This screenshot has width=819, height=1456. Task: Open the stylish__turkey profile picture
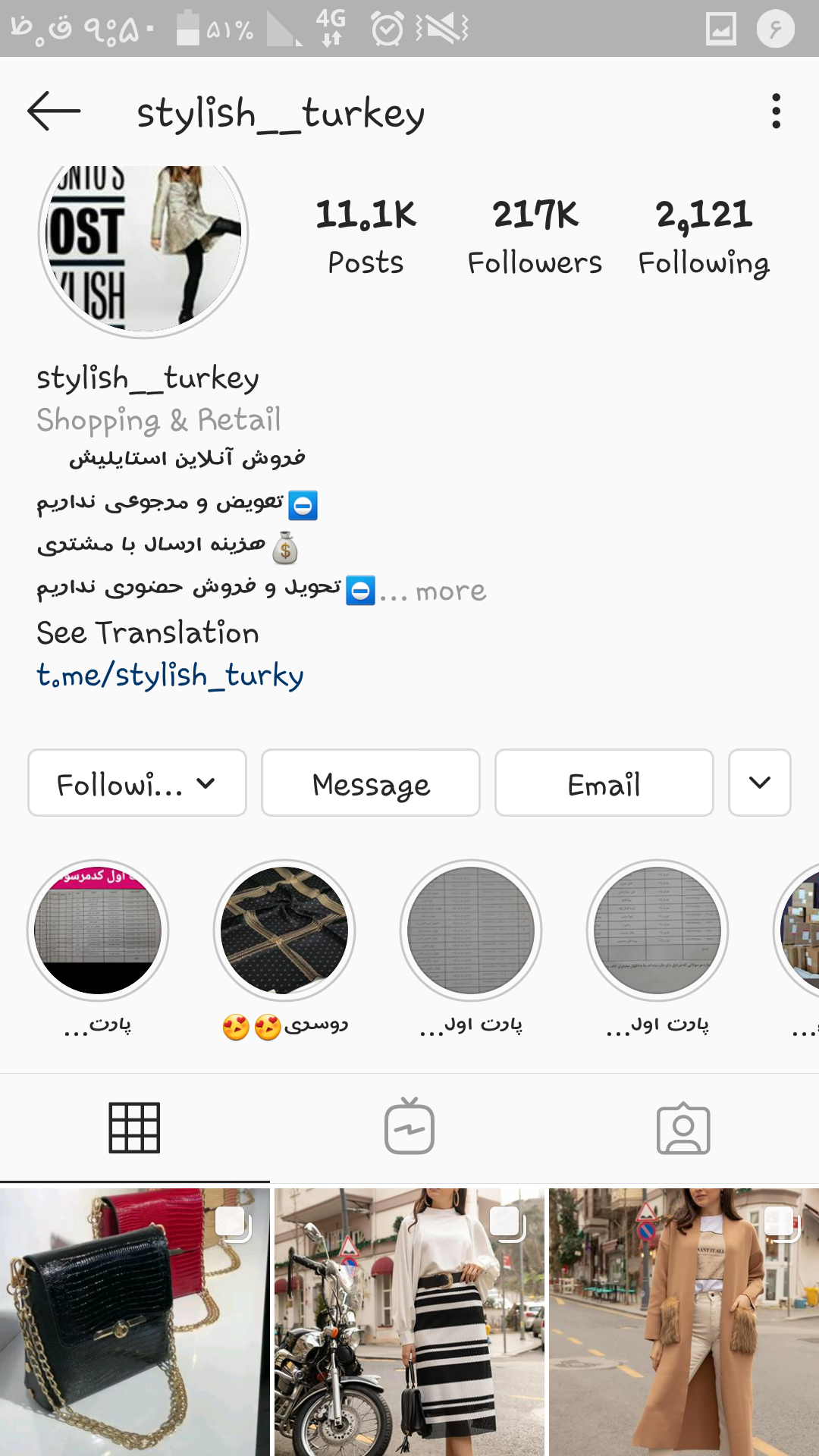tap(143, 243)
